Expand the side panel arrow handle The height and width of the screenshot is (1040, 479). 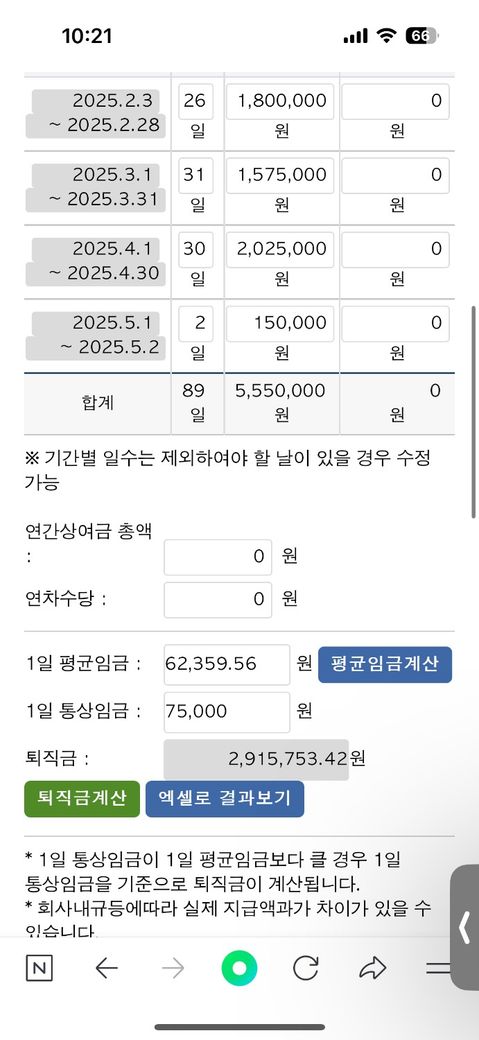pyautogui.click(x=465, y=927)
